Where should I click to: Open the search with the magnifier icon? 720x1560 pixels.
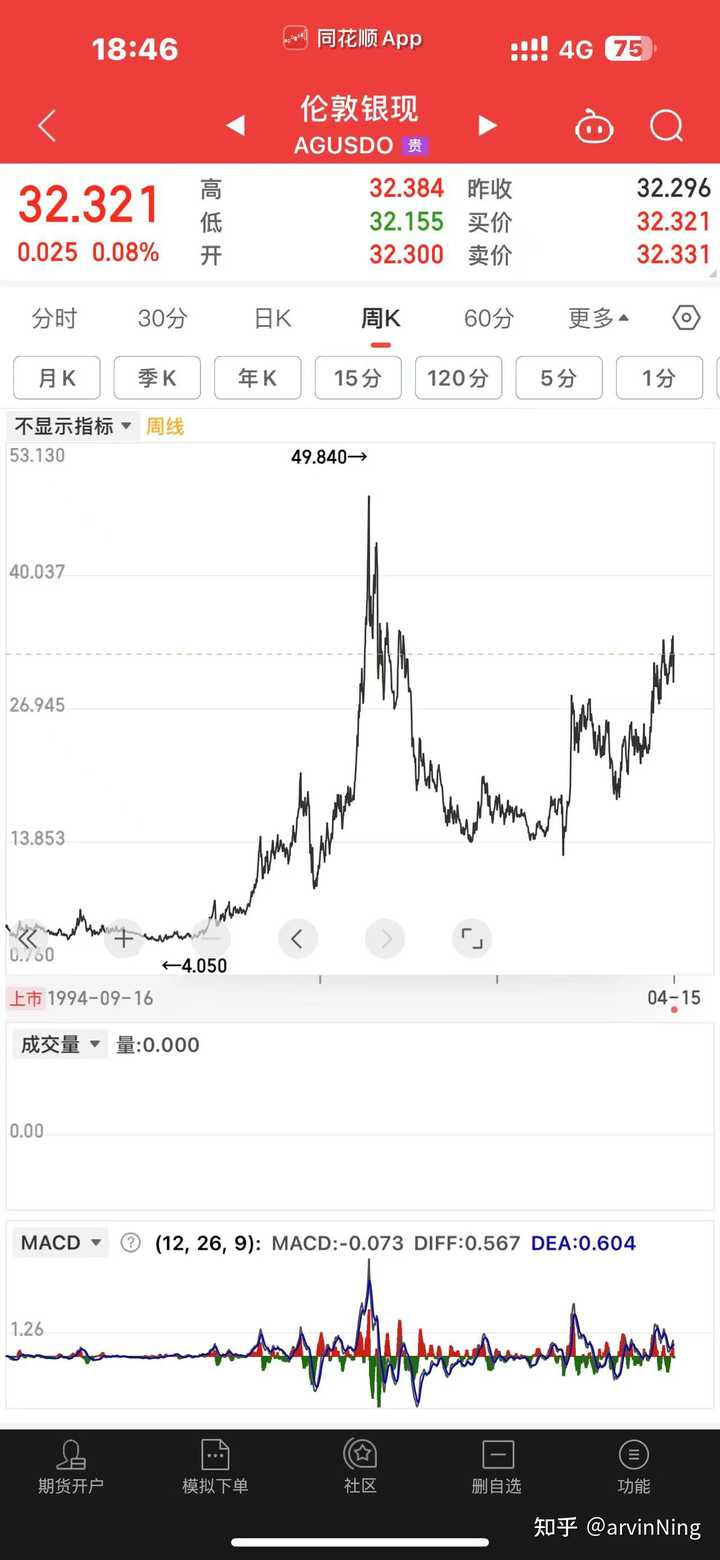pos(666,125)
